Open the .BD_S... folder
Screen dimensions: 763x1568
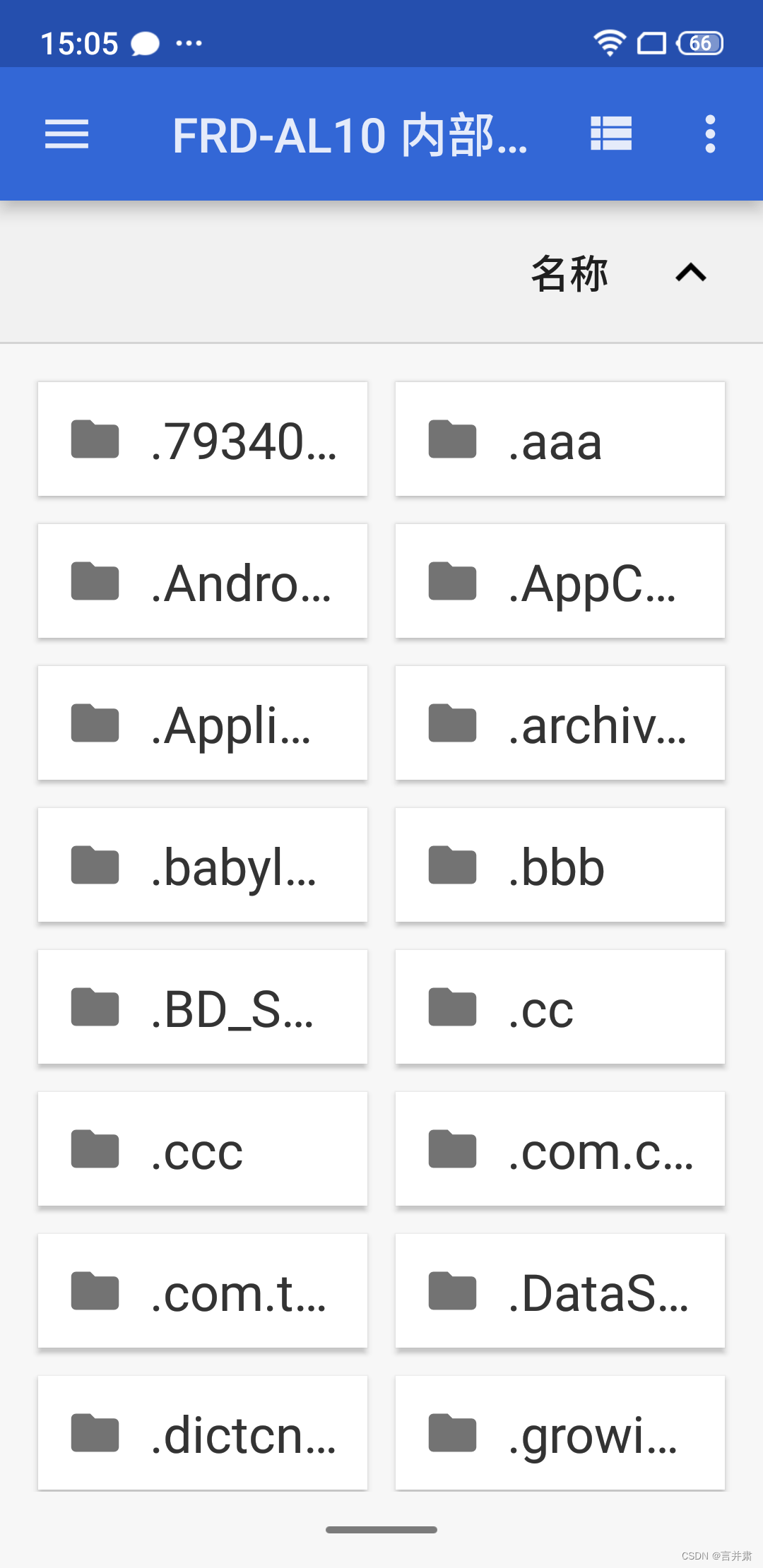tap(203, 1007)
